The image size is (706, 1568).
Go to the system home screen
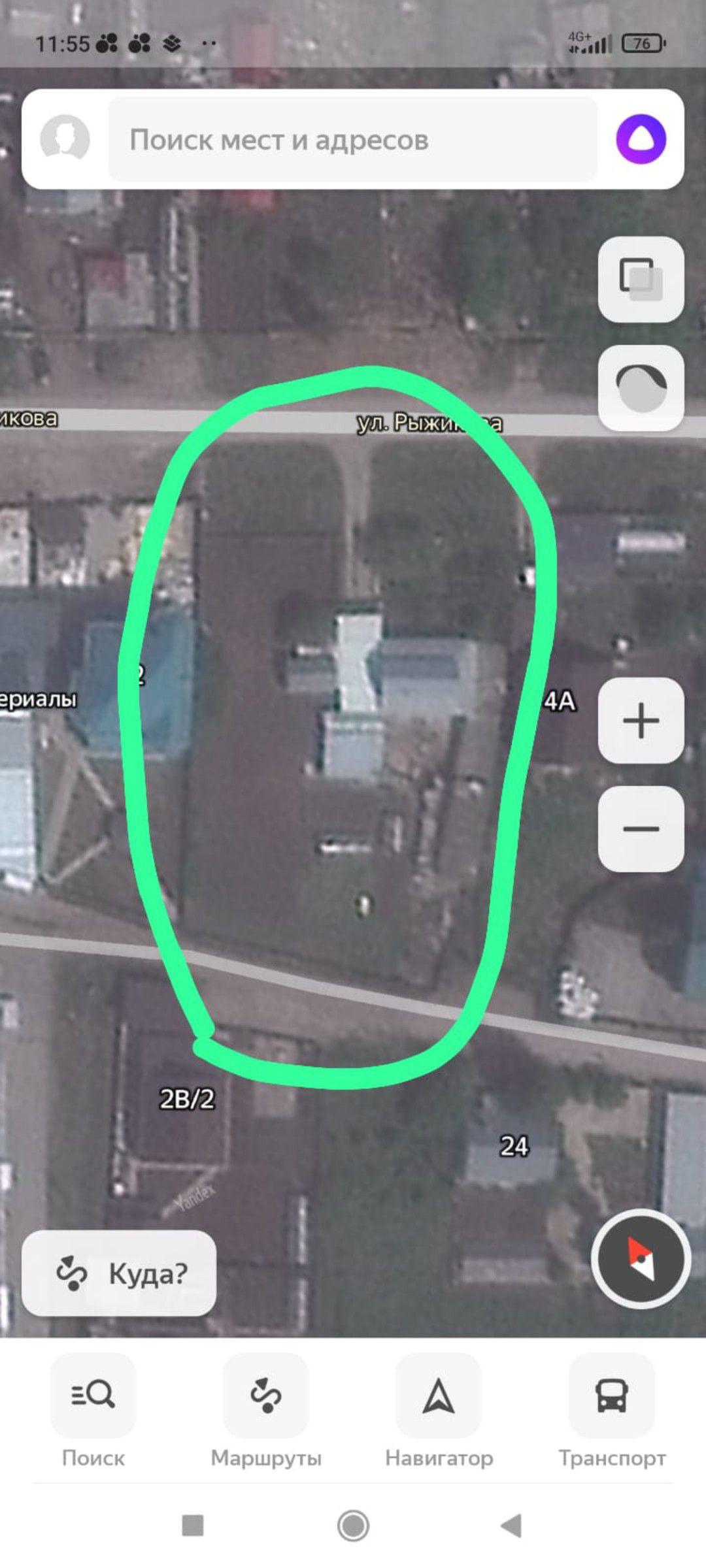(x=353, y=1526)
